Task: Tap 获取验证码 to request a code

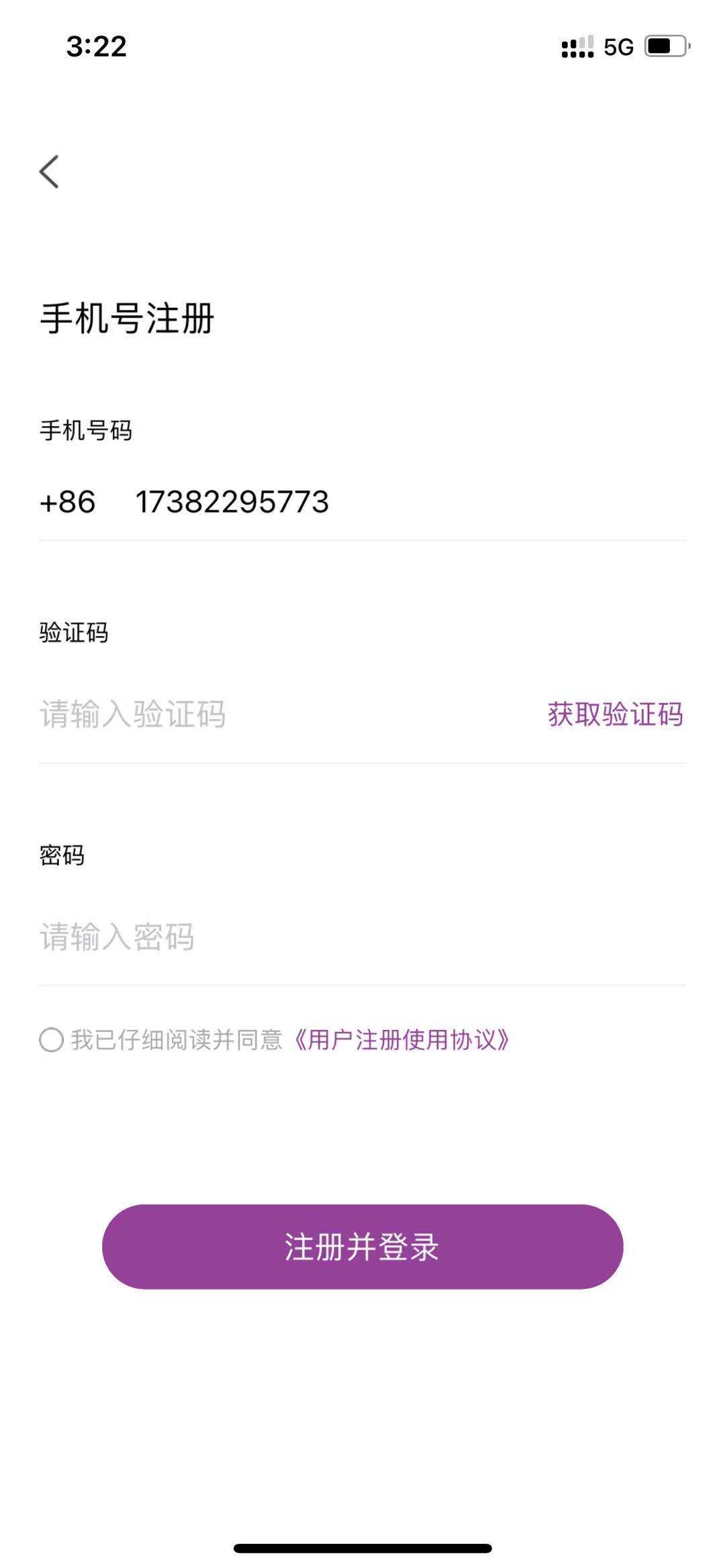Action: 616,714
